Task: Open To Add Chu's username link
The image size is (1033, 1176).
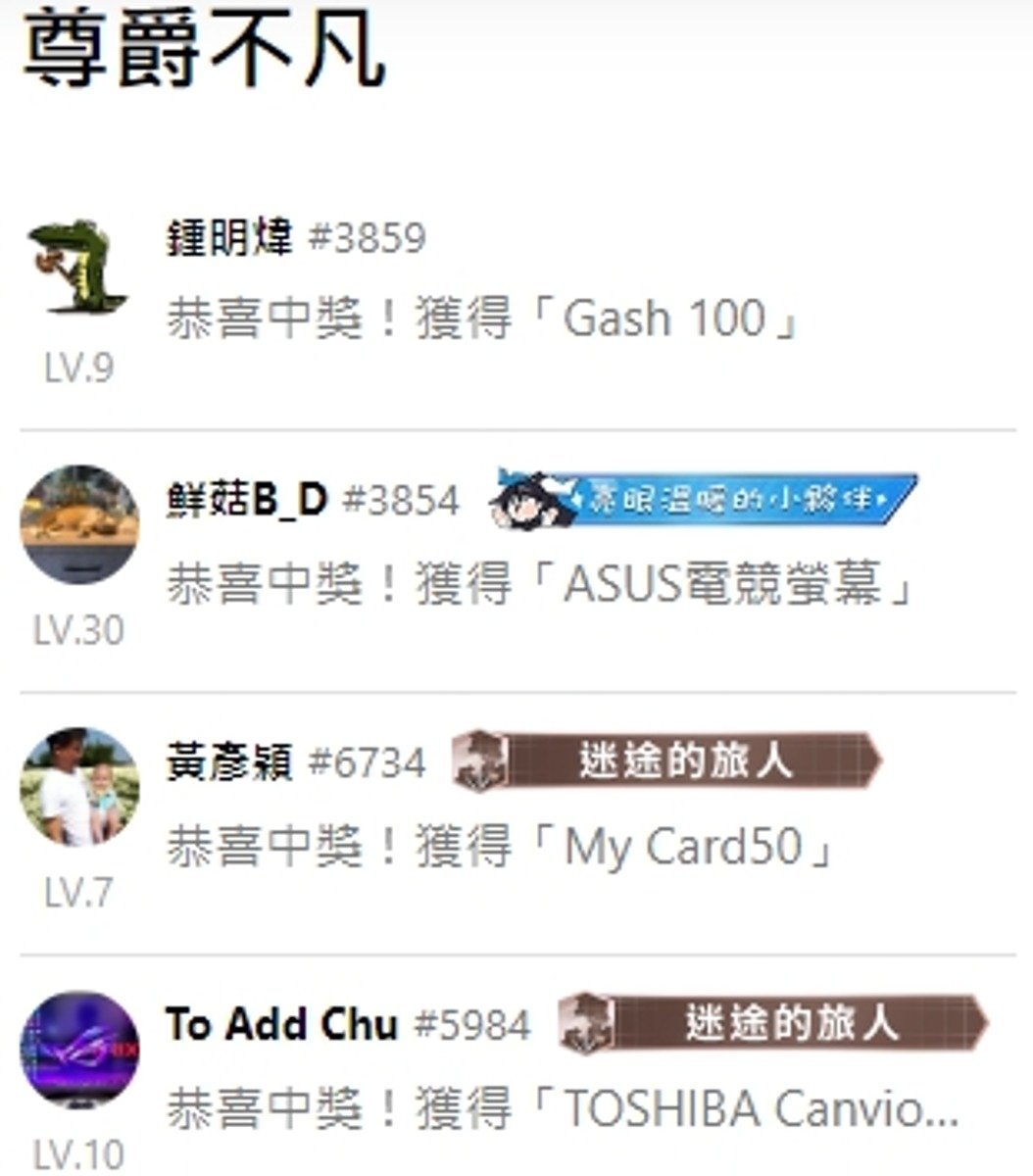Action: click(281, 1025)
